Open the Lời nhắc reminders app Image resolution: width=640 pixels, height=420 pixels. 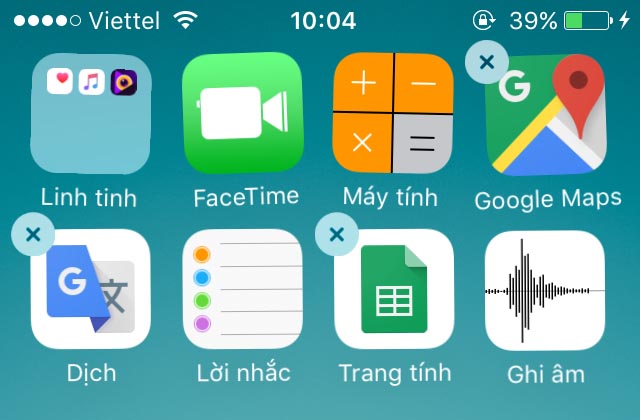[242, 289]
